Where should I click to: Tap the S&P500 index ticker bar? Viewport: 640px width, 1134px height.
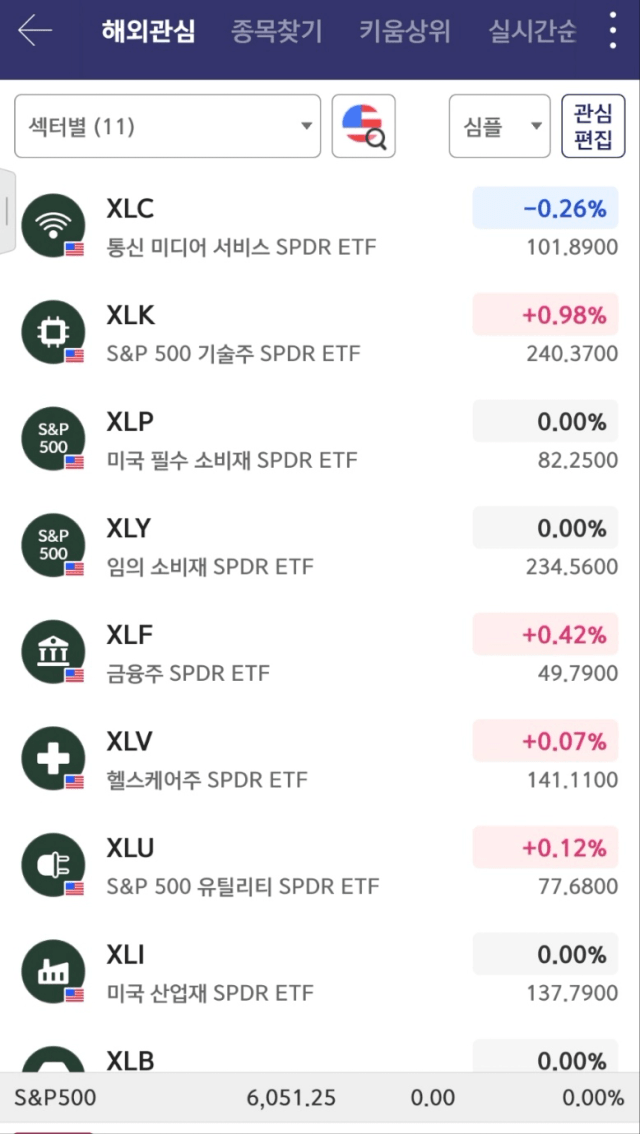(x=320, y=1098)
